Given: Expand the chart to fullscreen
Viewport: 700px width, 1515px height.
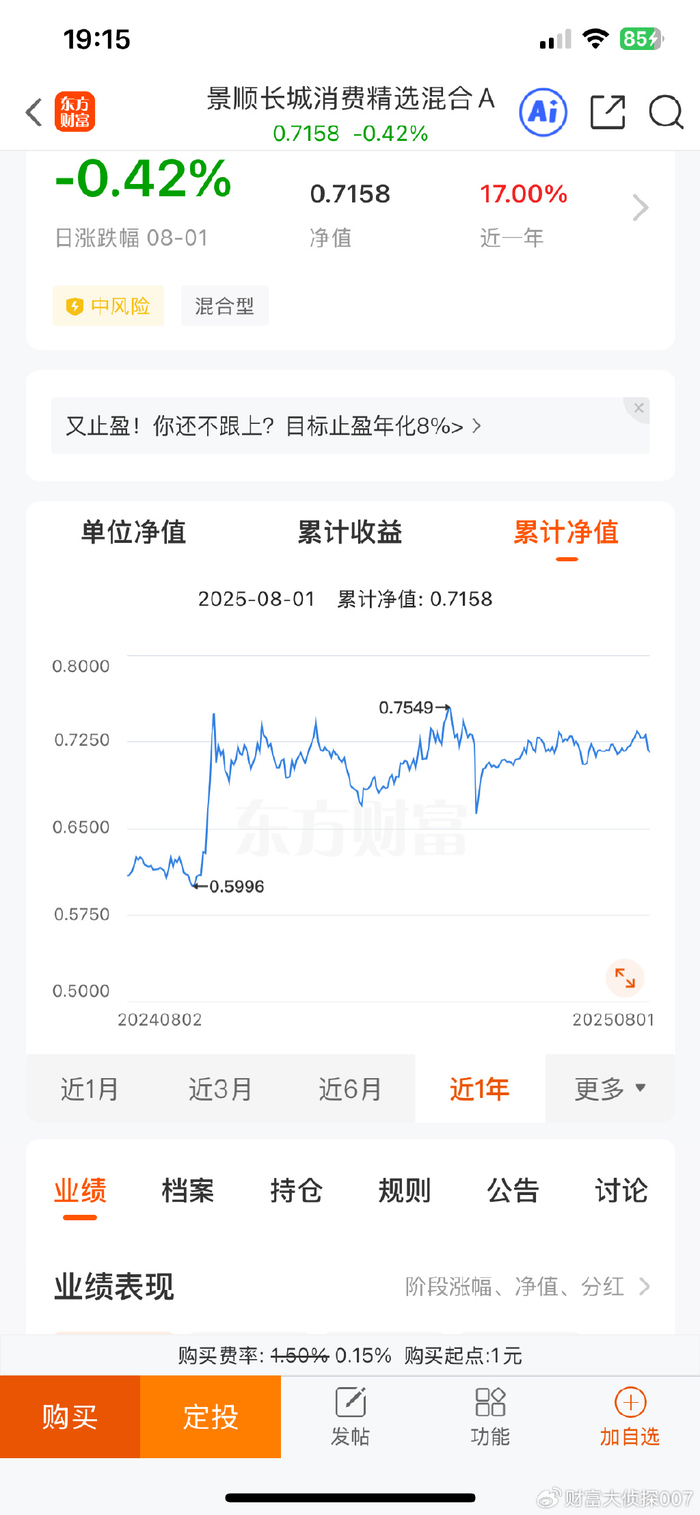Looking at the screenshot, I should [625, 978].
